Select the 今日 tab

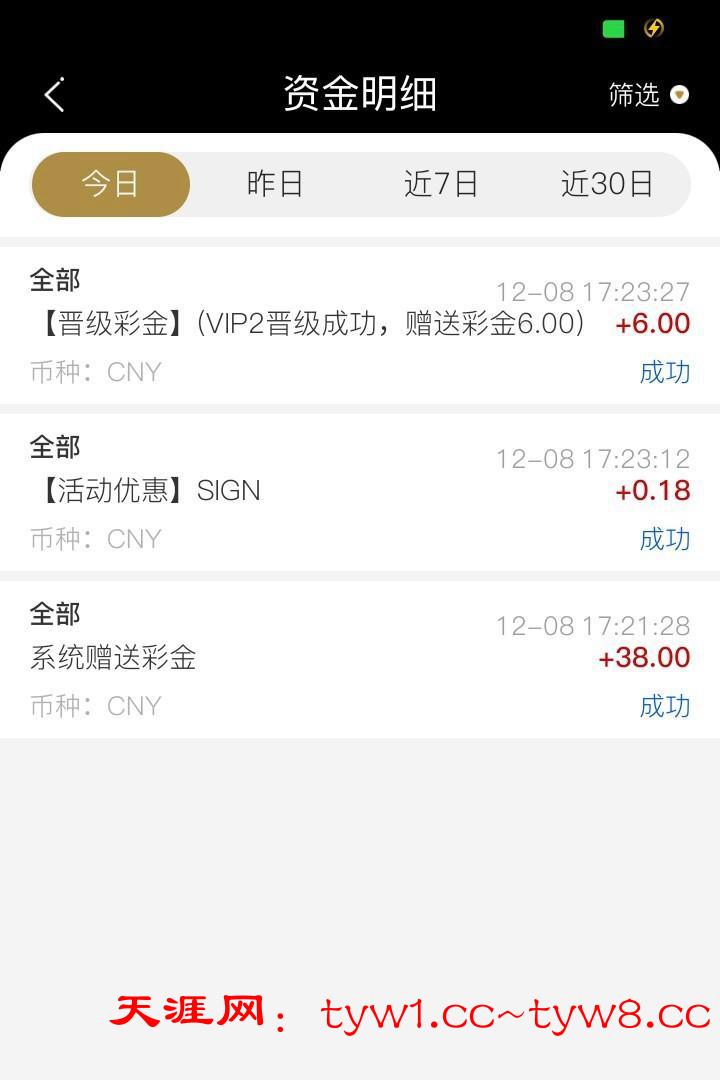click(x=110, y=184)
